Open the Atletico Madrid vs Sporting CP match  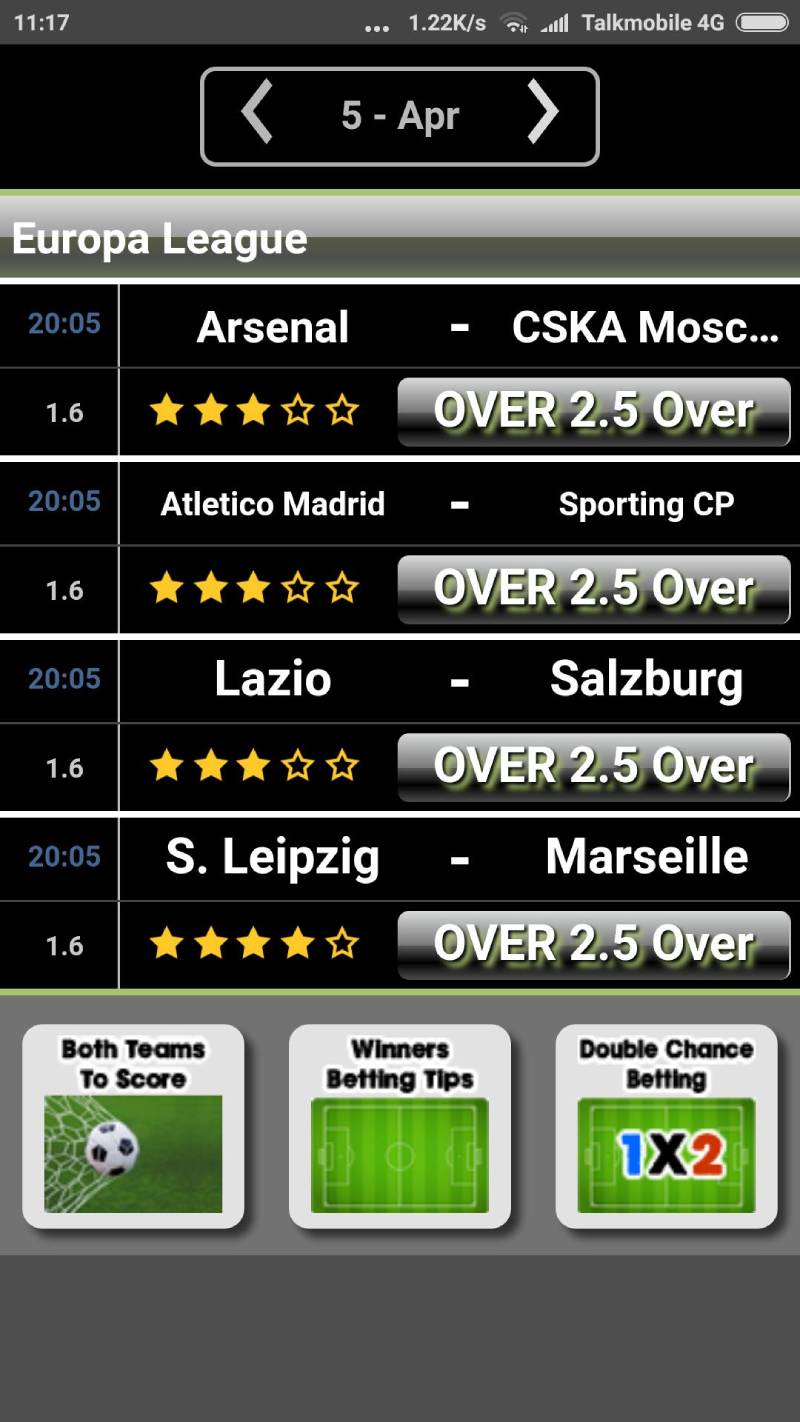pos(459,504)
